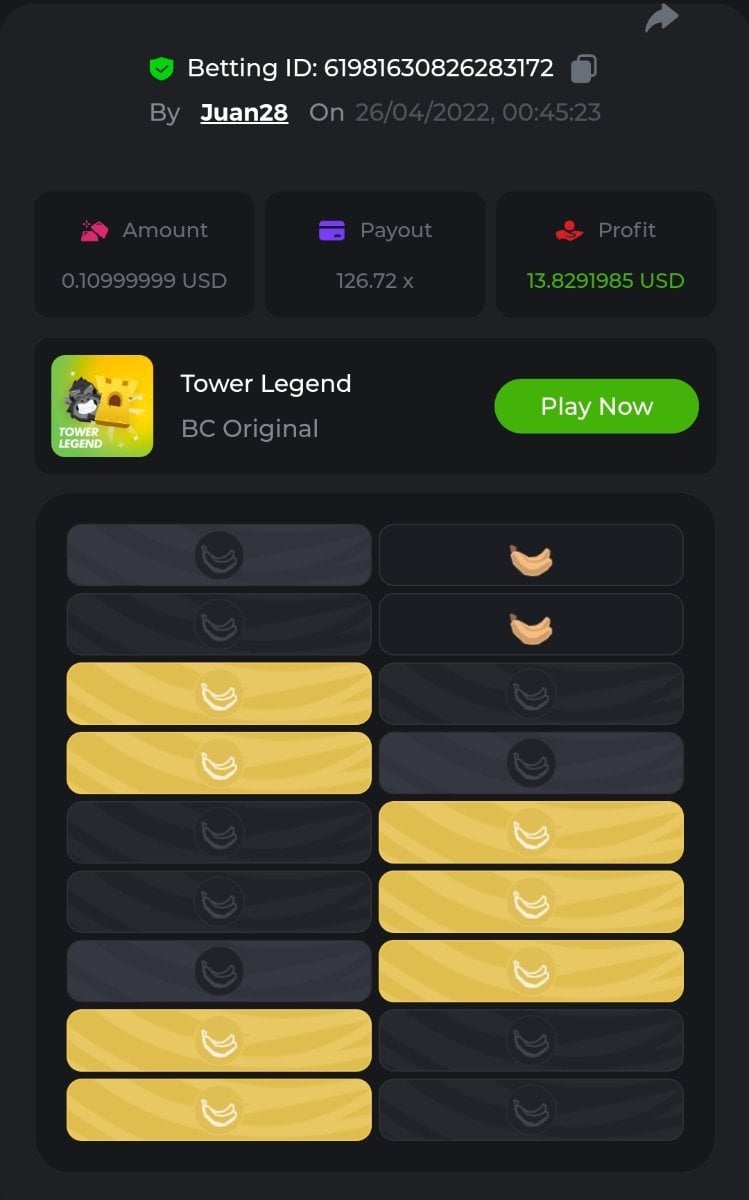Image resolution: width=749 pixels, height=1200 pixels.
Task: Tap Play Now for Tower Legend
Action: tap(596, 406)
